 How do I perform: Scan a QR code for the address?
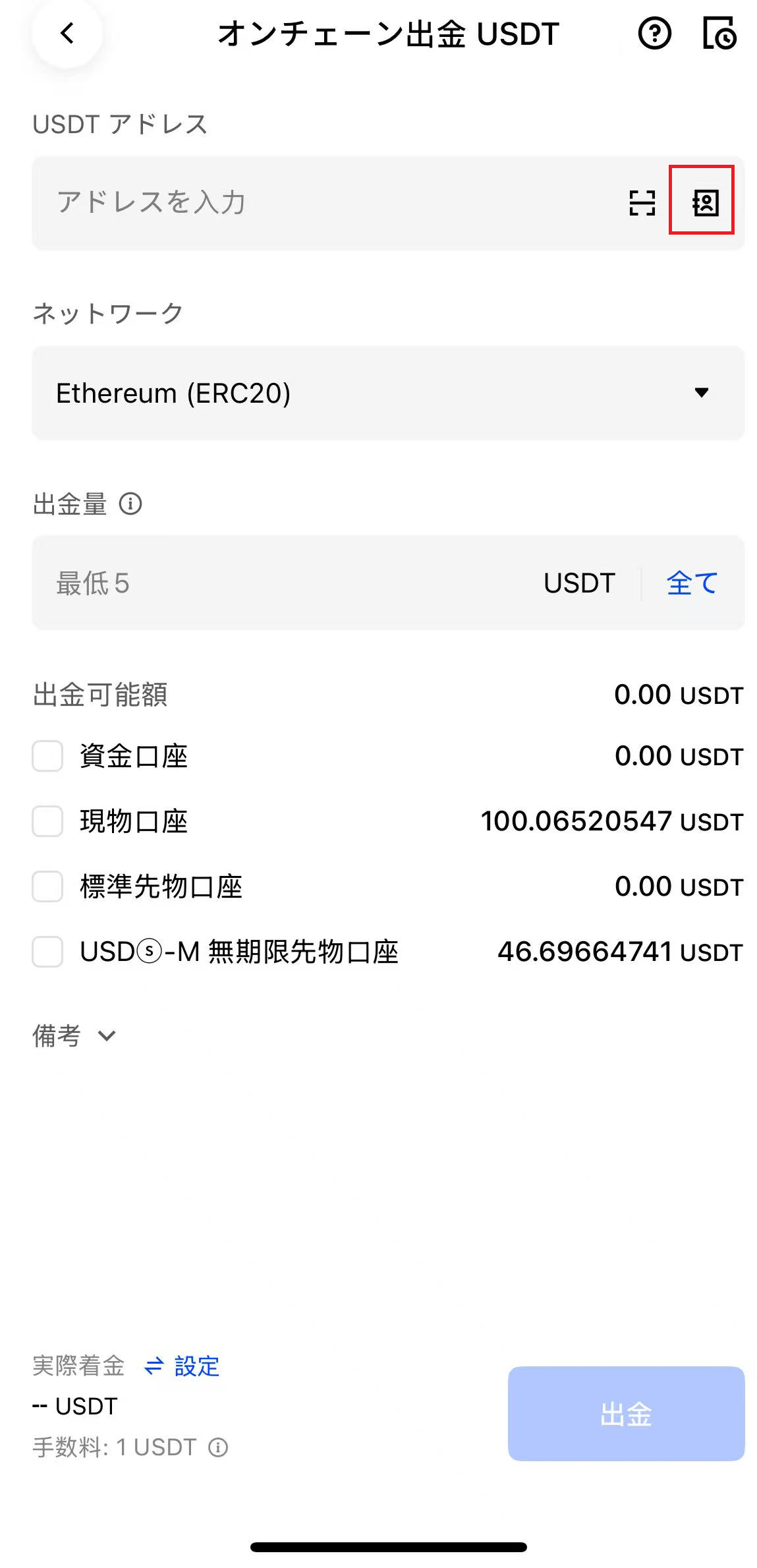click(x=642, y=202)
